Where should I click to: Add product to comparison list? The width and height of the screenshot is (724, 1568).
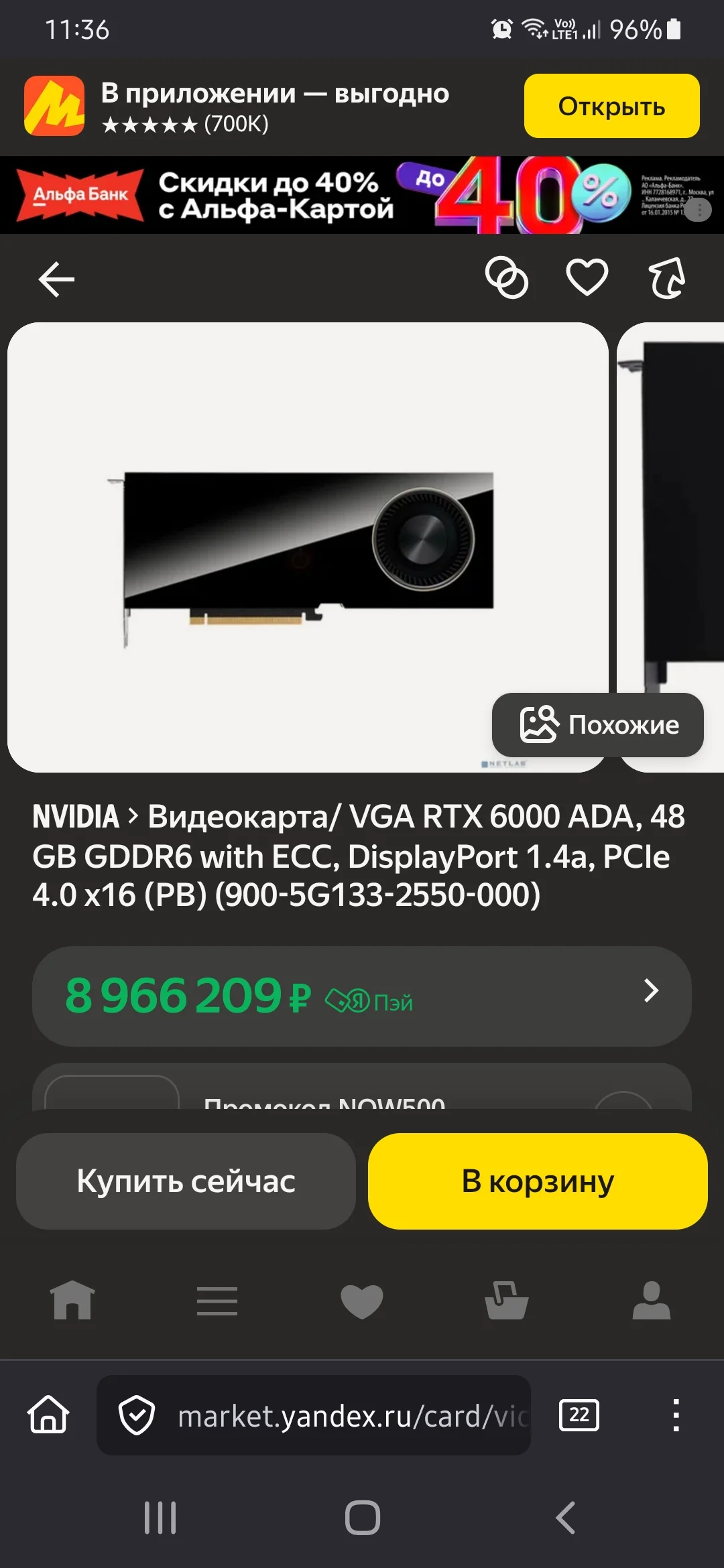507,277
